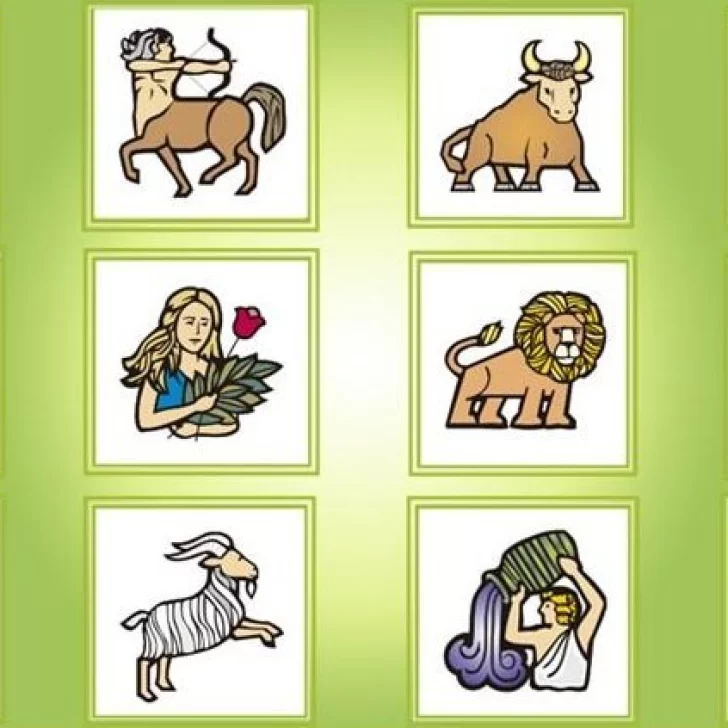The width and height of the screenshot is (728, 728).
Task: Choose the Virgo maiden with rose tile
Action: click(x=201, y=362)
